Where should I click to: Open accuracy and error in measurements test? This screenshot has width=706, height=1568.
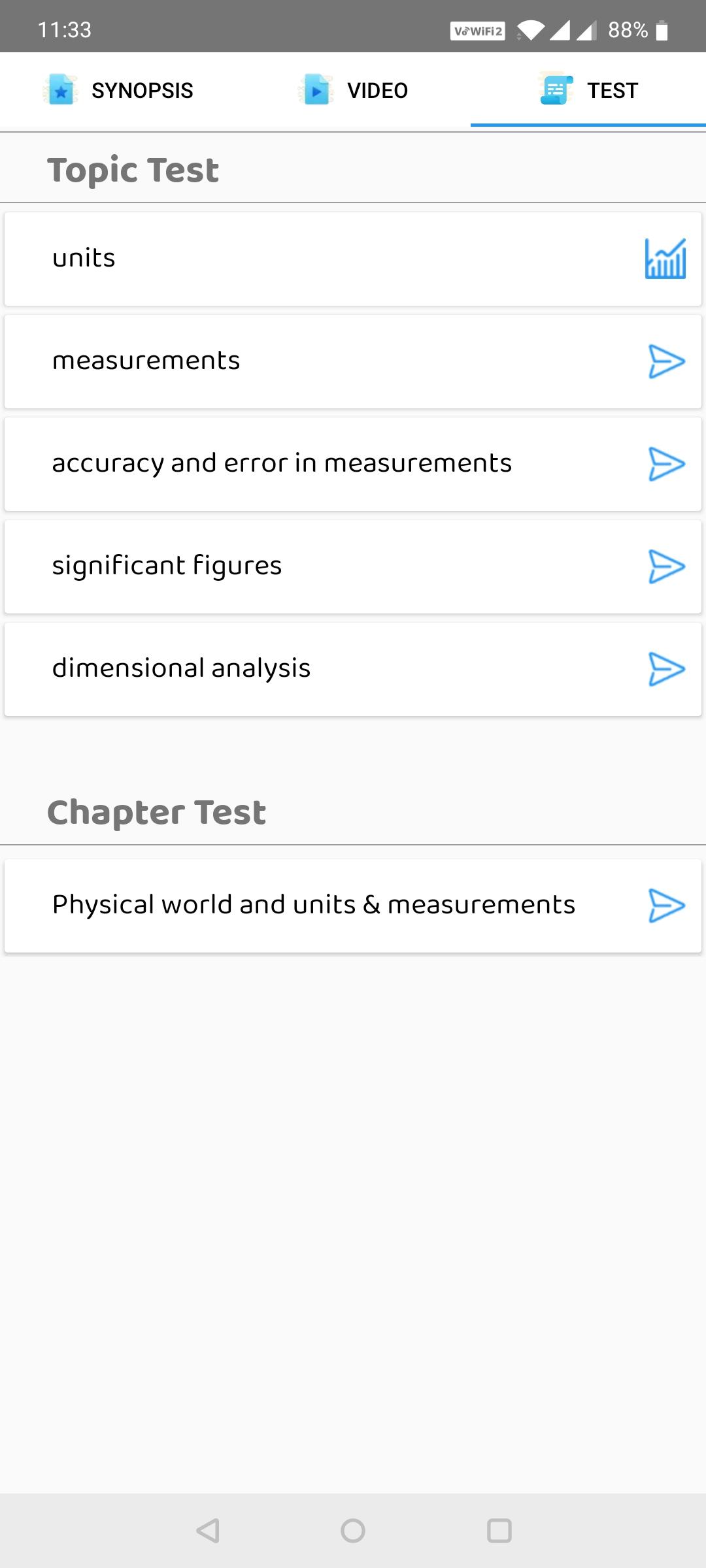pyautogui.click(x=353, y=464)
